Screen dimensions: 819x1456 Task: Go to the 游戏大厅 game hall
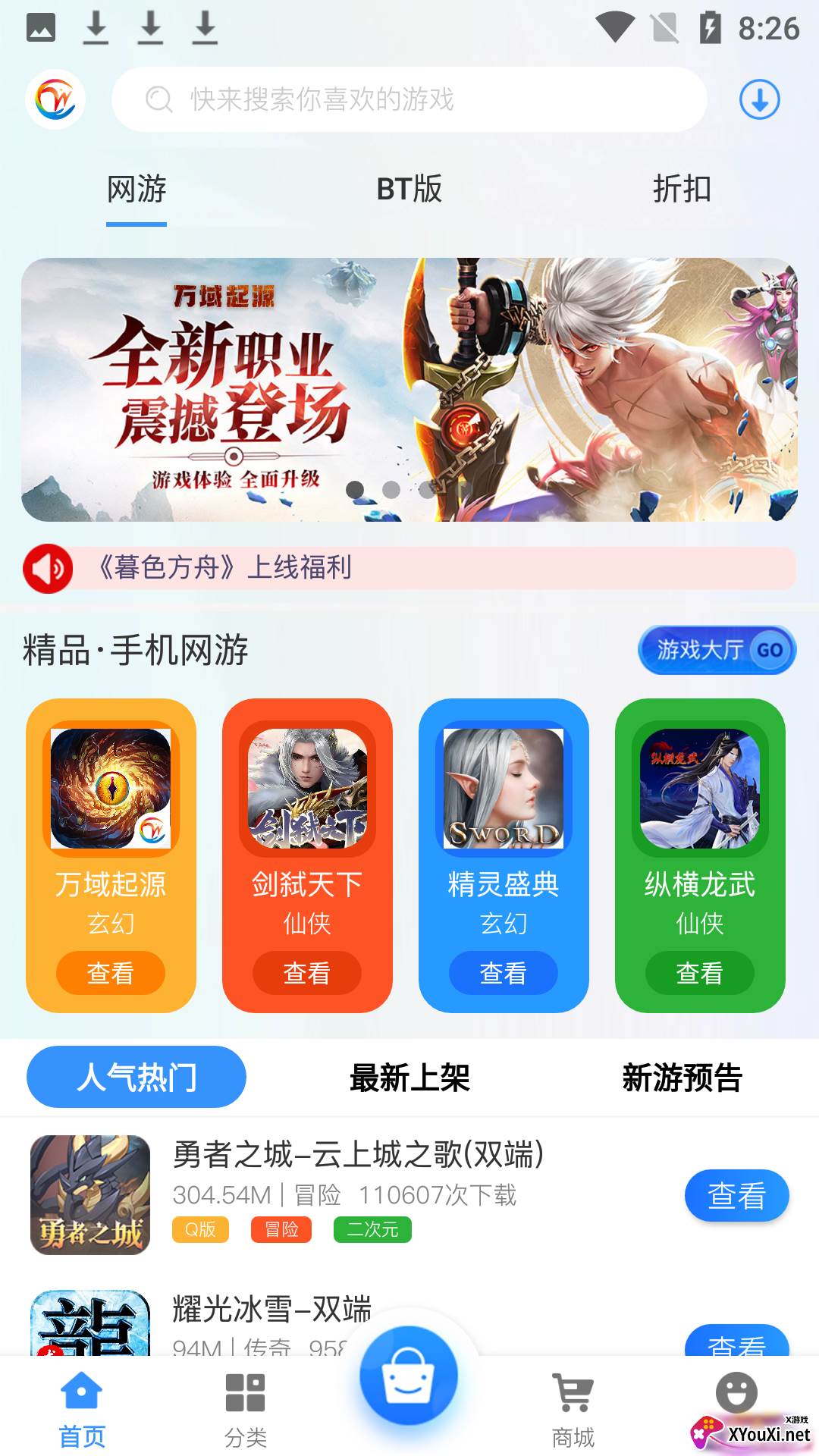pyautogui.click(x=717, y=650)
